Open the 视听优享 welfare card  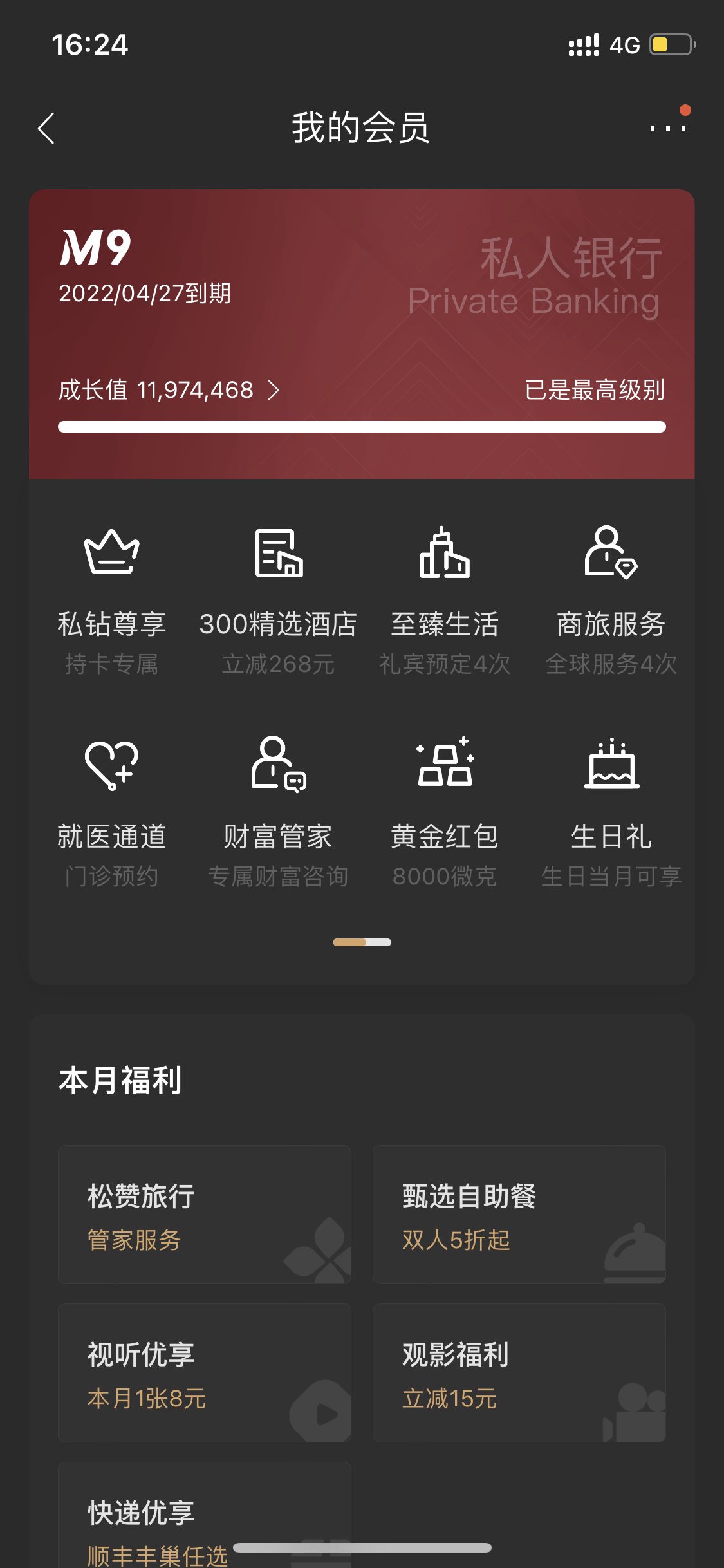205,1373
